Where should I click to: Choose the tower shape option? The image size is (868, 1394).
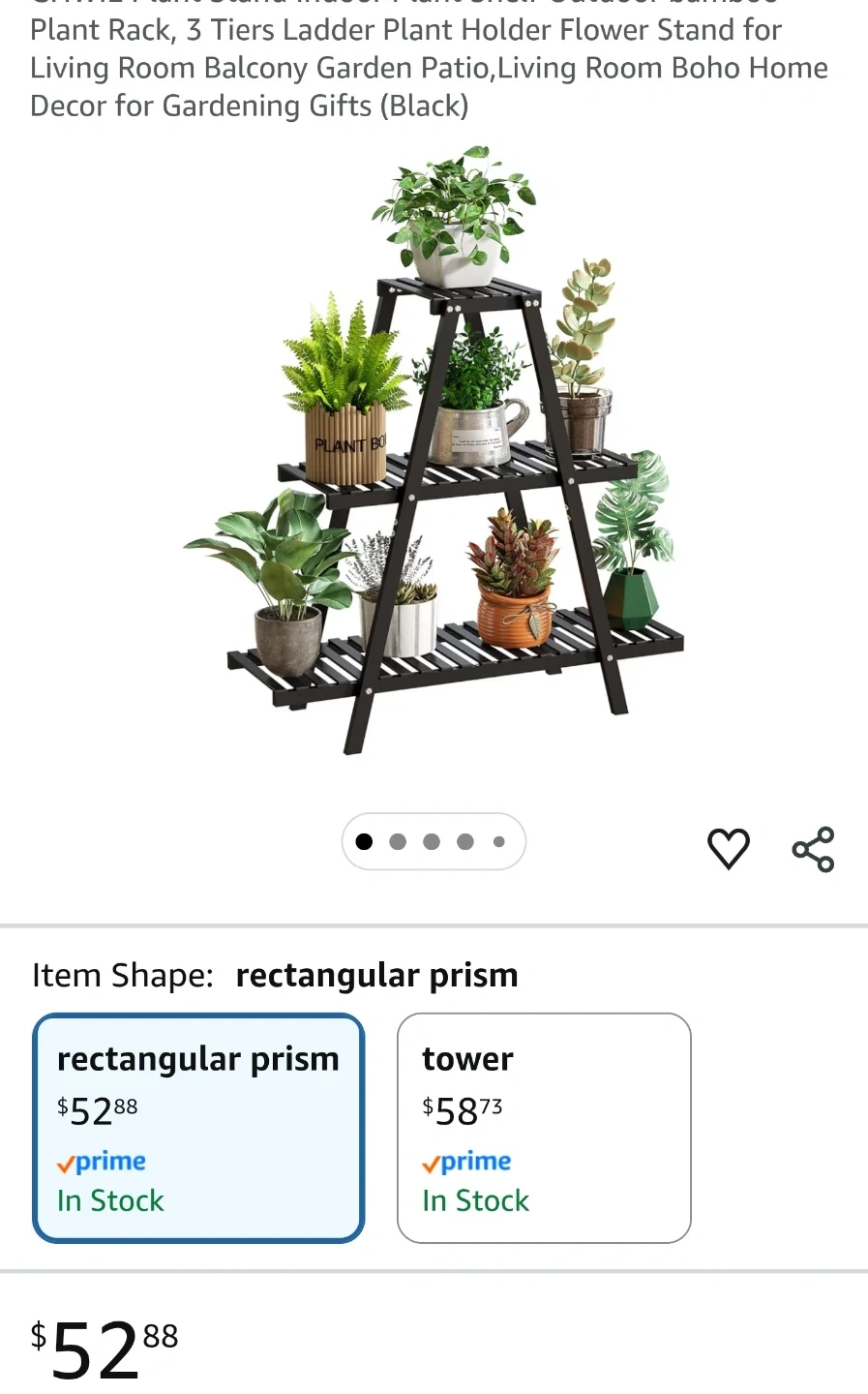tap(544, 1128)
